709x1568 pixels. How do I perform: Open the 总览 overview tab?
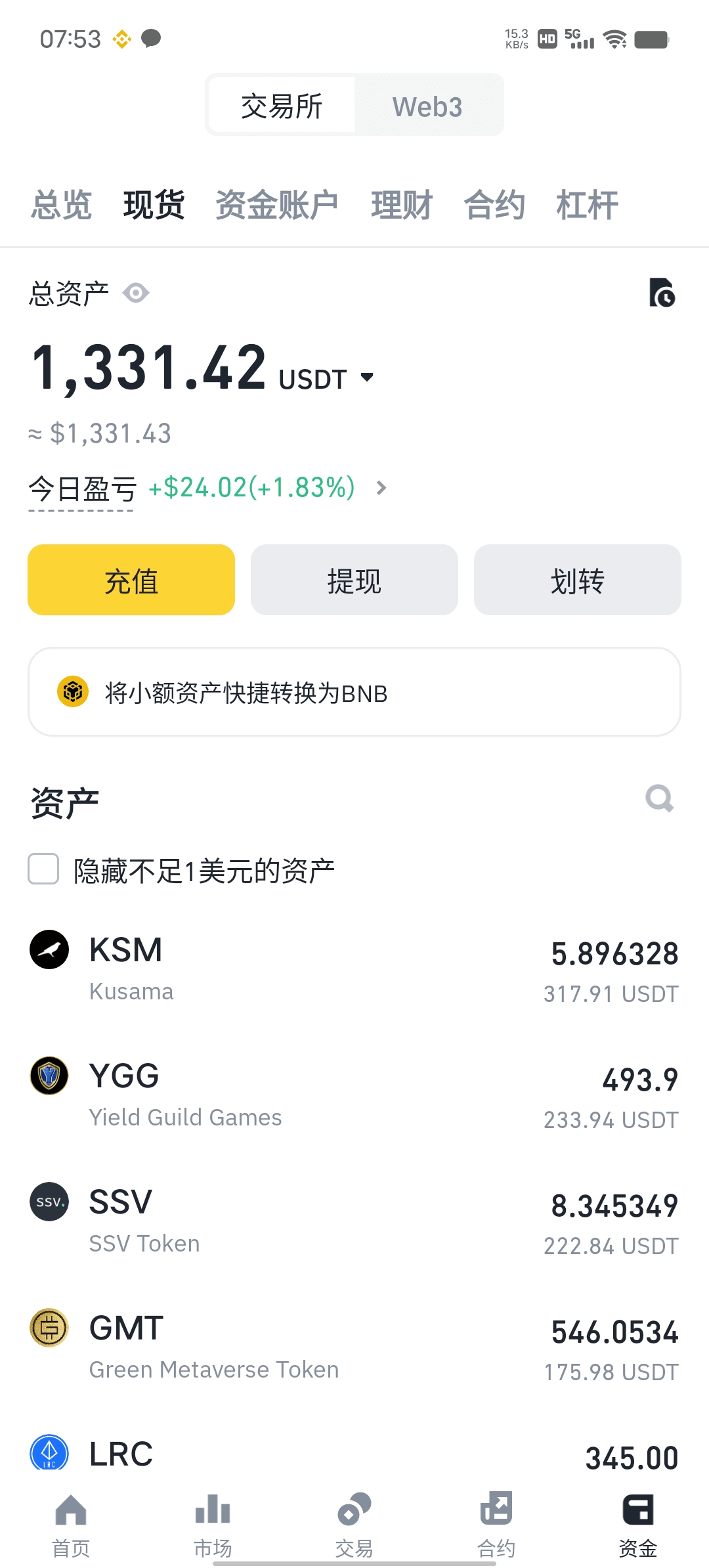[x=62, y=204]
